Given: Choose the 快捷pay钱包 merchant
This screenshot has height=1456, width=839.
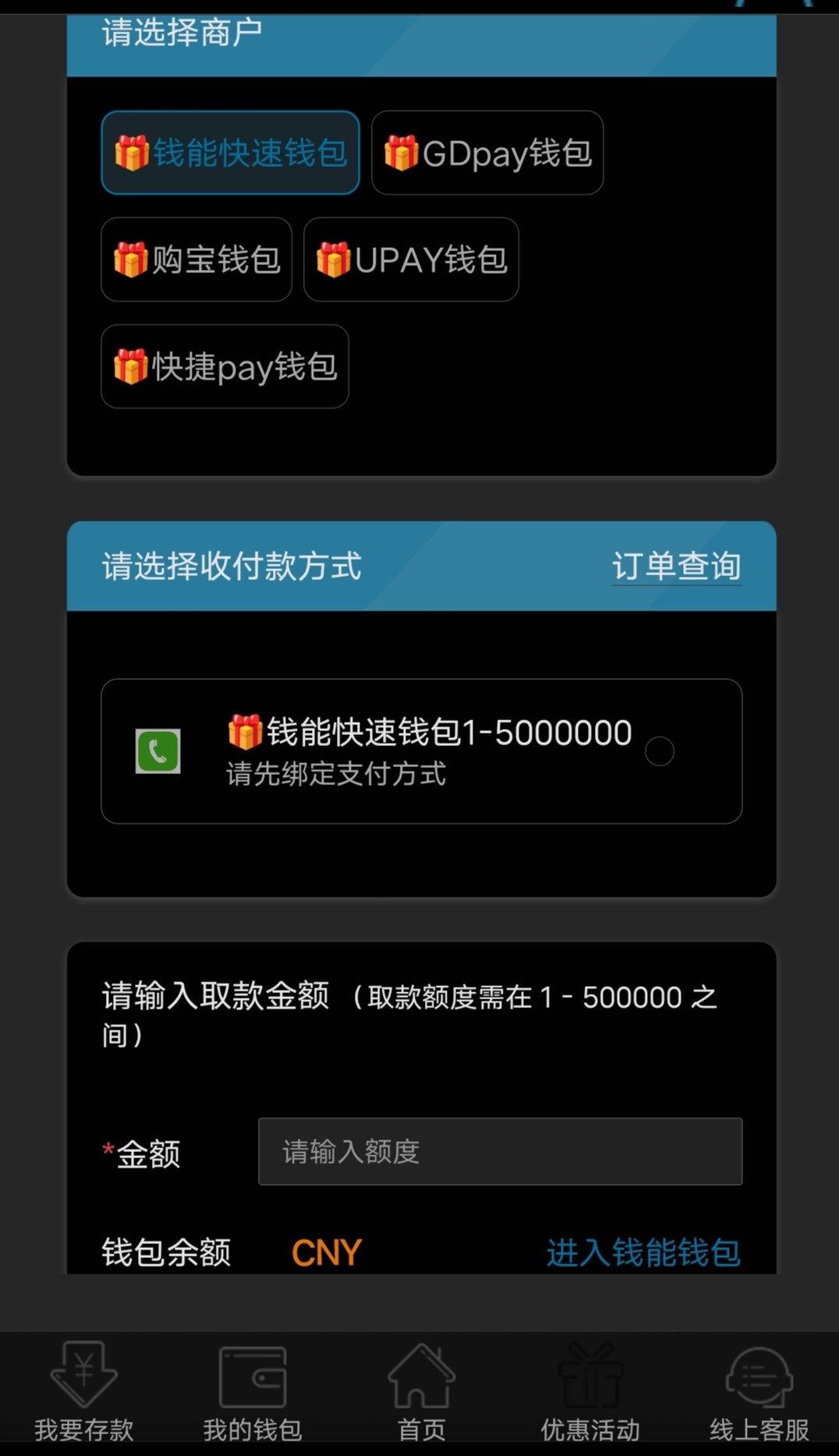Looking at the screenshot, I should click(225, 366).
